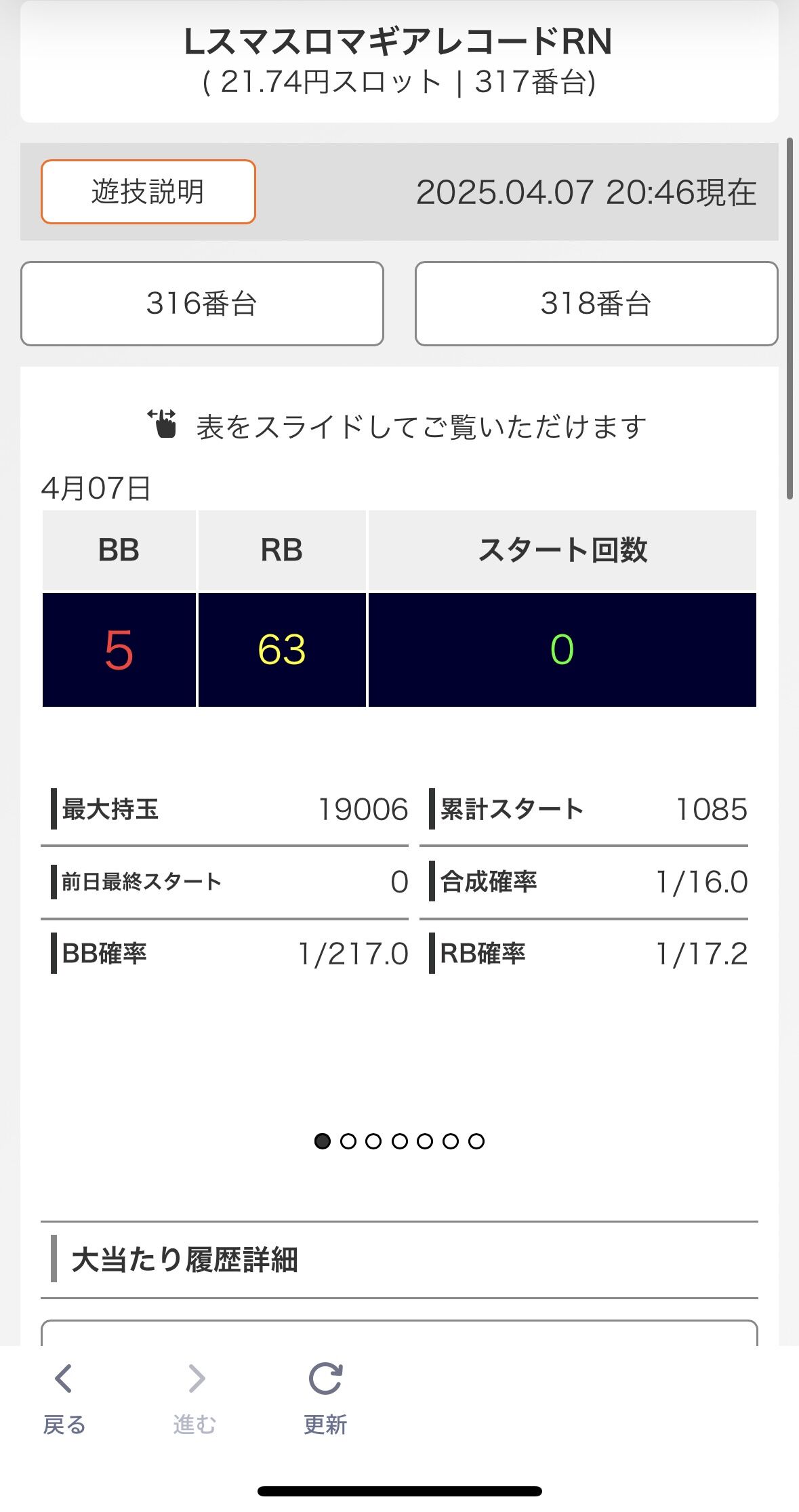Tap 戻る to go back
This screenshot has height=1512, width=799.
[x=64, y=1399]
